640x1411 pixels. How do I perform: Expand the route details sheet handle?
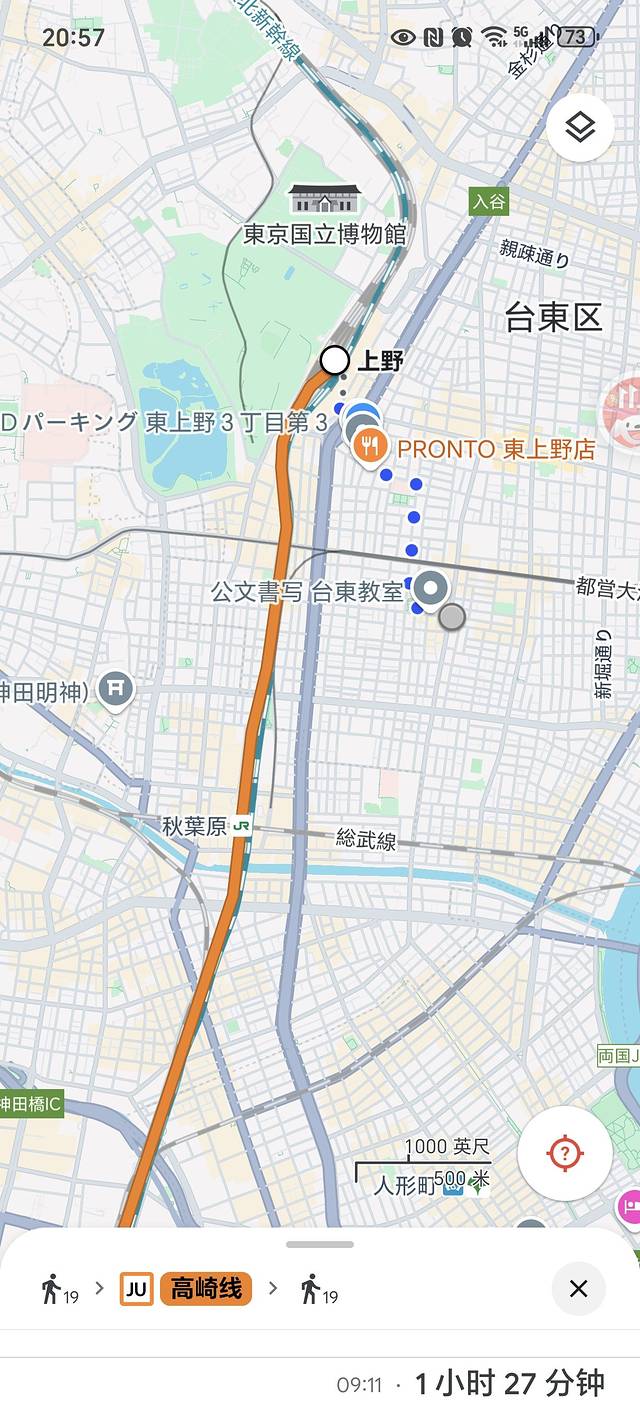click(320, 1245)
